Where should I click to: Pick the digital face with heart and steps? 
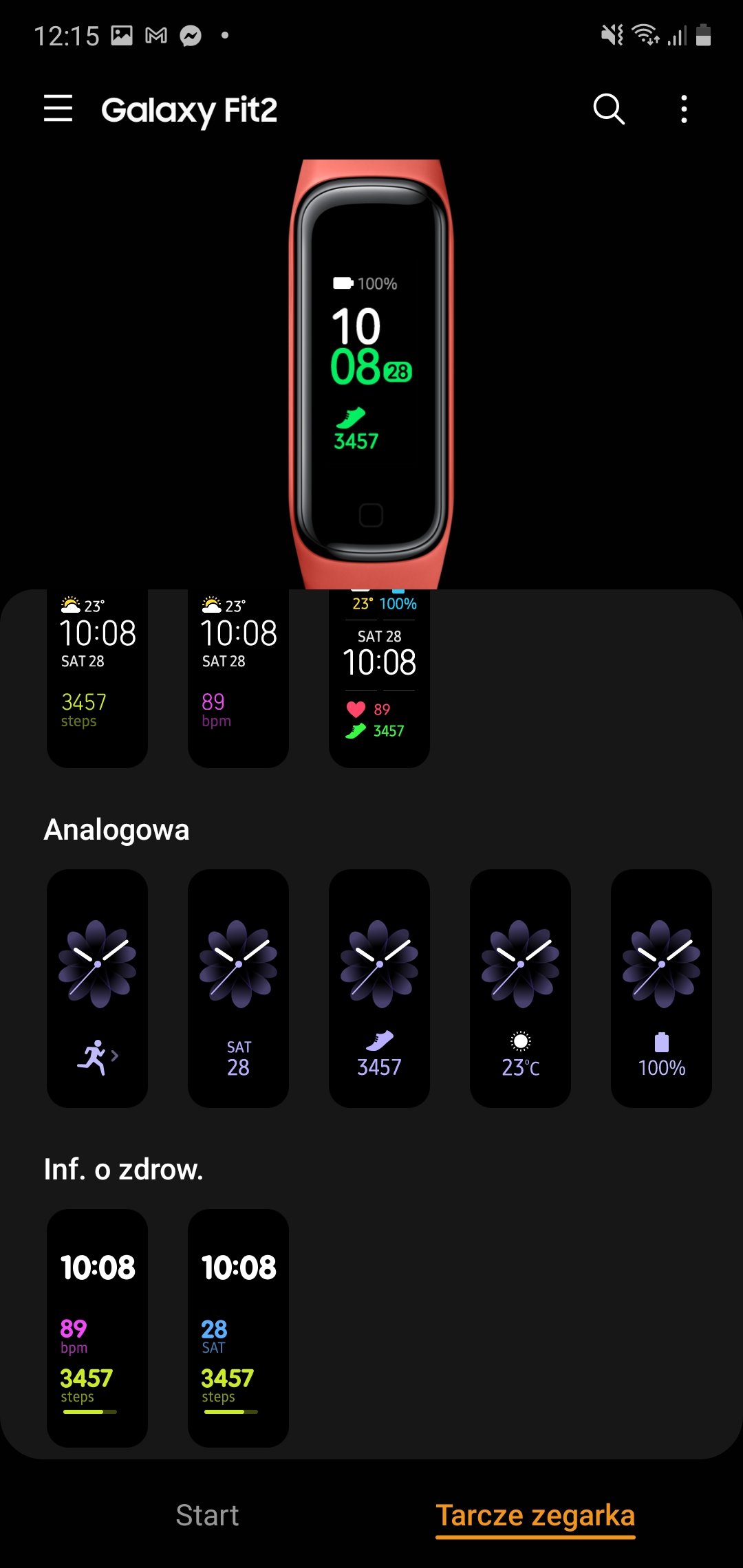379,678
